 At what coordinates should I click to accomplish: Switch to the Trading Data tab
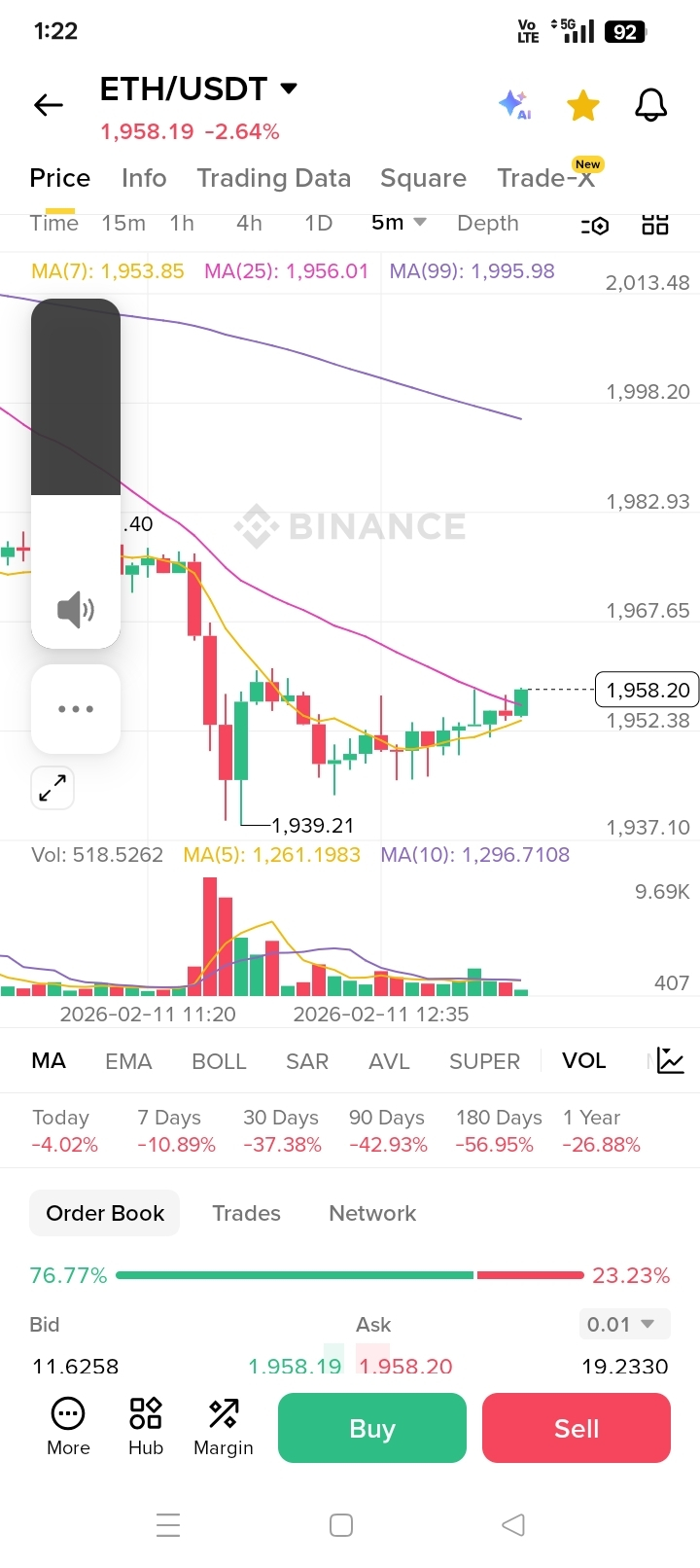pos(273,178)
